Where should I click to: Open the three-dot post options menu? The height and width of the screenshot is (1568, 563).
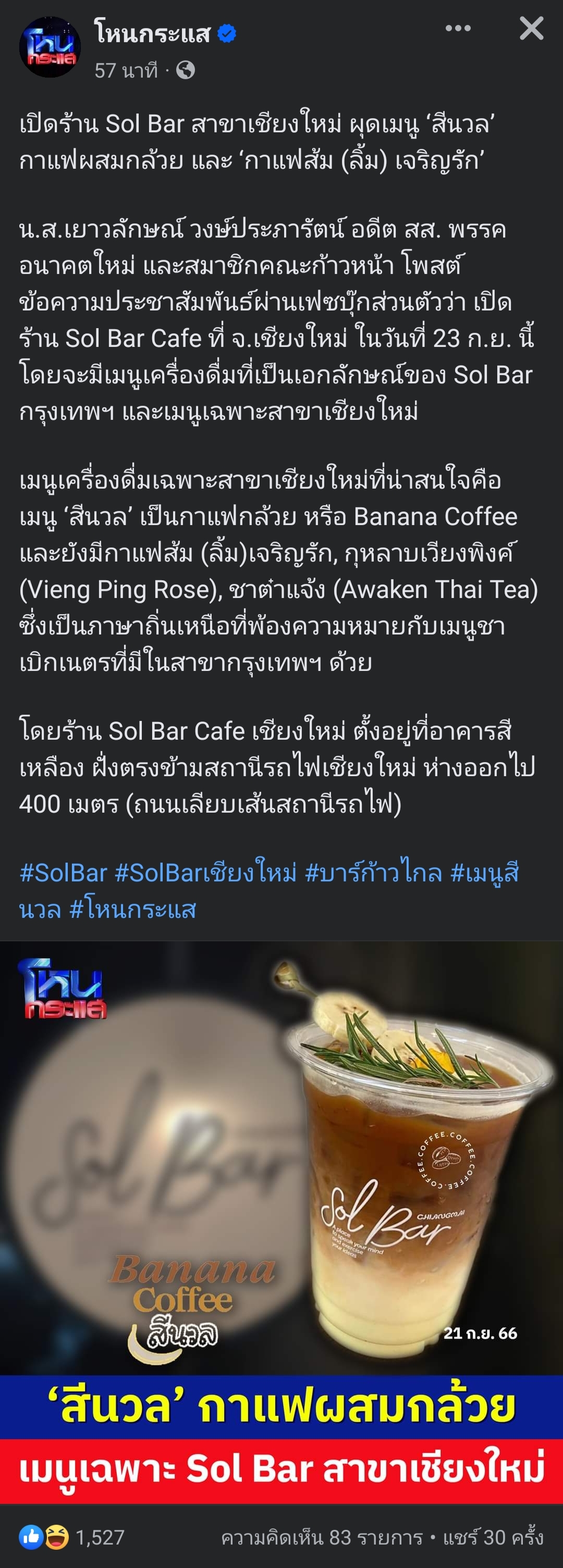458,29
